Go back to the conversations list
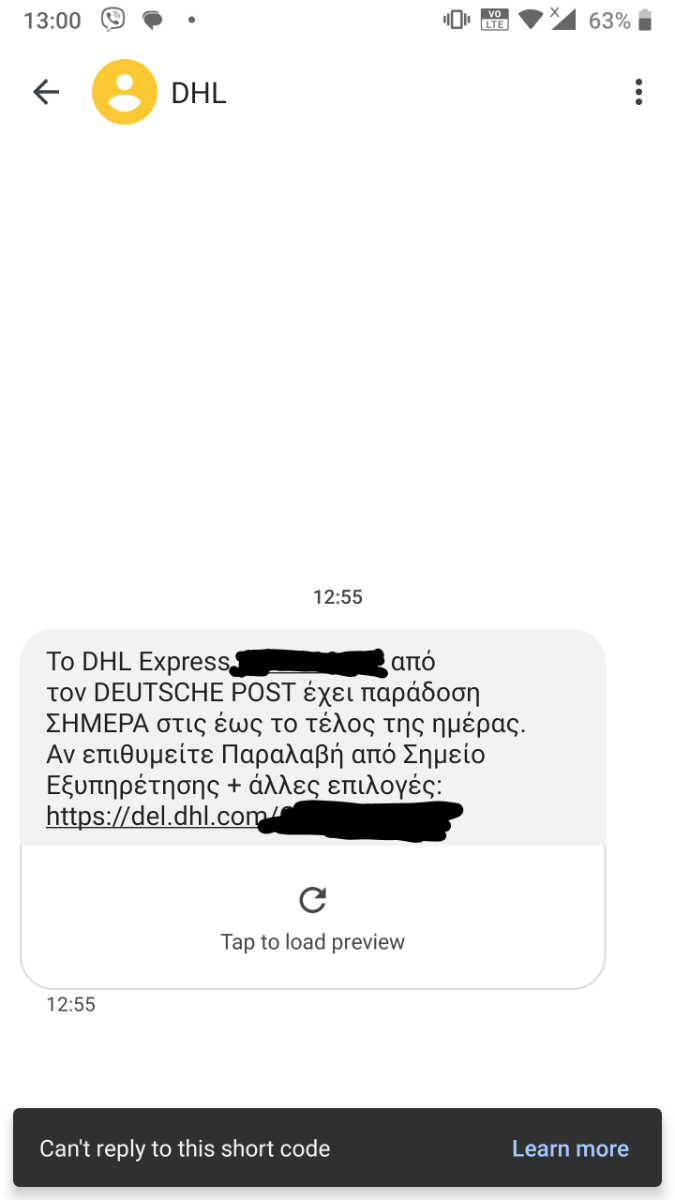Viewport: 675px width, 1200px height. (x=46, y=93)
